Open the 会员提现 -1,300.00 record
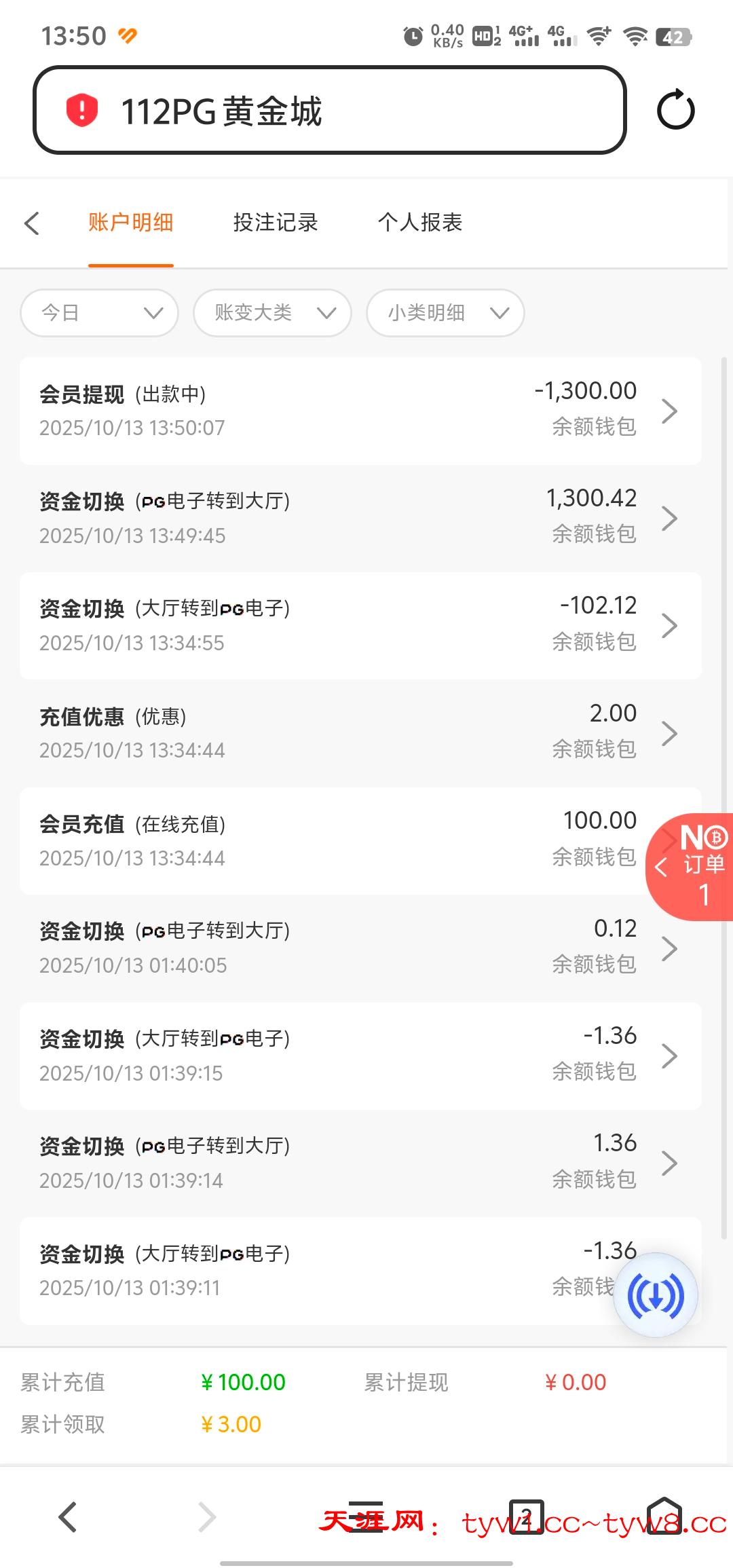The width and height of the screenshot is (733, 1568). [x=360, y=411]
